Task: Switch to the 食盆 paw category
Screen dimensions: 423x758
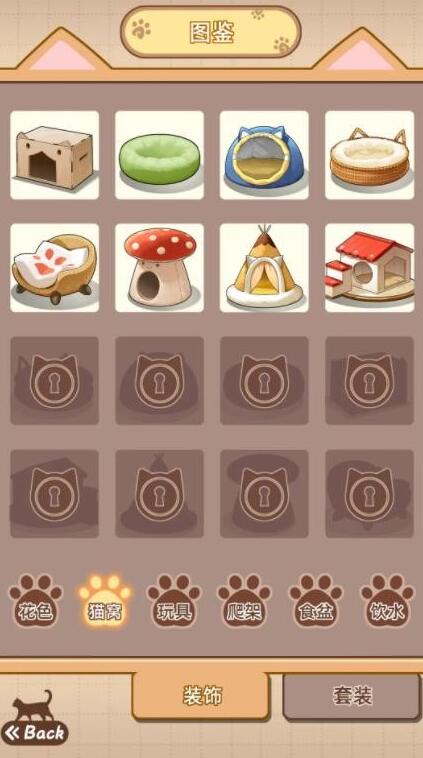Action: pos(316,601)
